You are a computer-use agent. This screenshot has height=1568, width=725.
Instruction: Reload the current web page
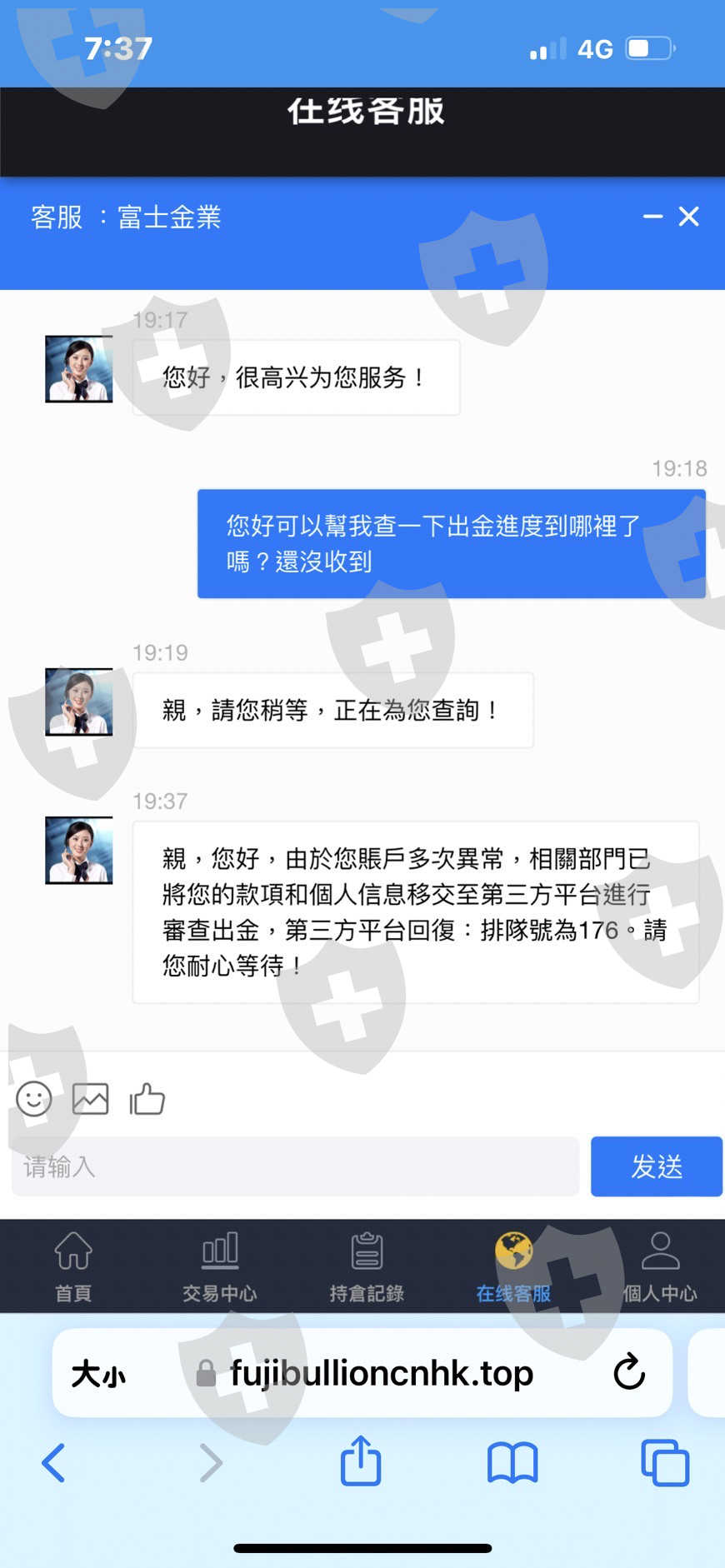pyautogui.click(x=629, y=1372)
